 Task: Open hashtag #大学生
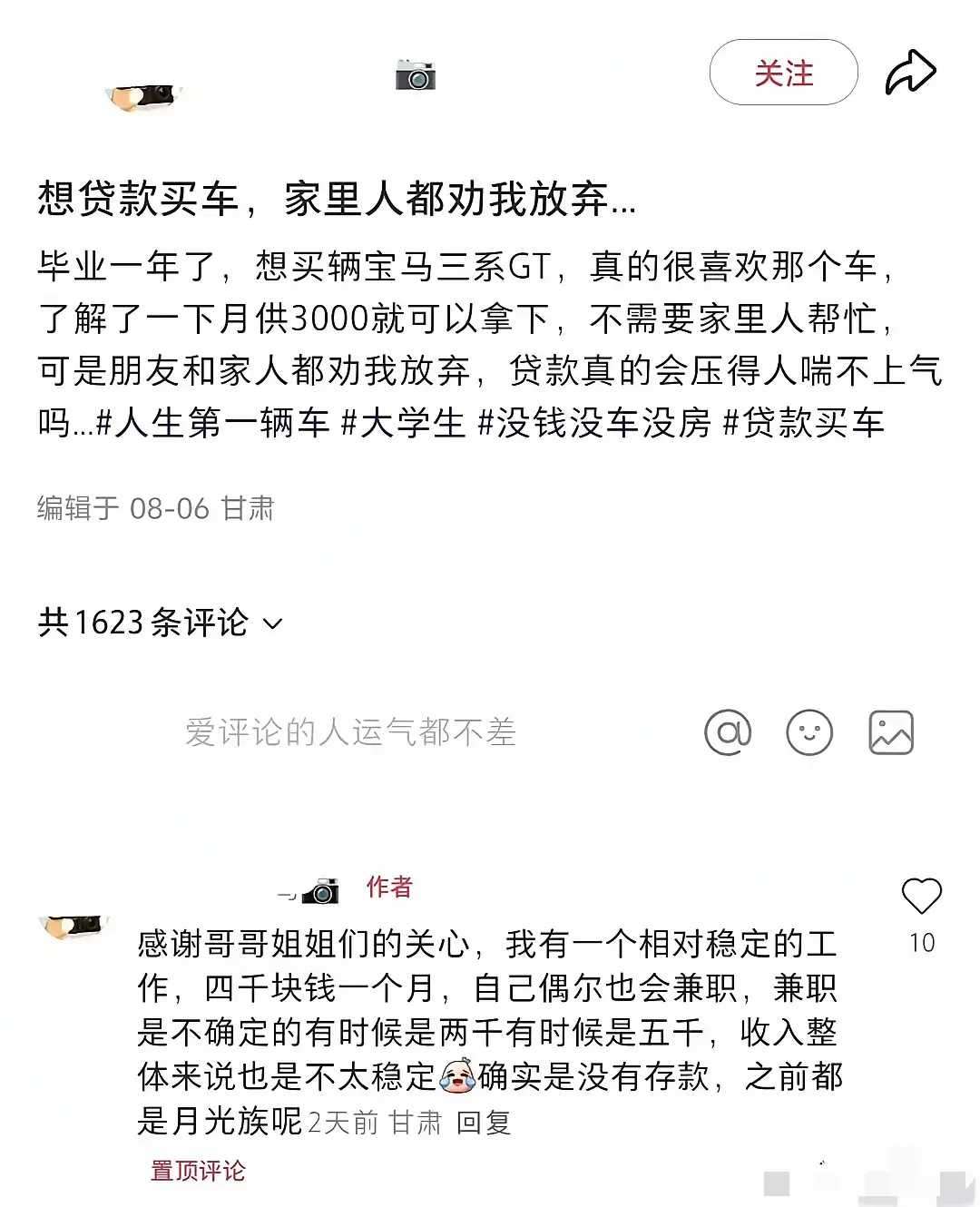click(402, 423)
